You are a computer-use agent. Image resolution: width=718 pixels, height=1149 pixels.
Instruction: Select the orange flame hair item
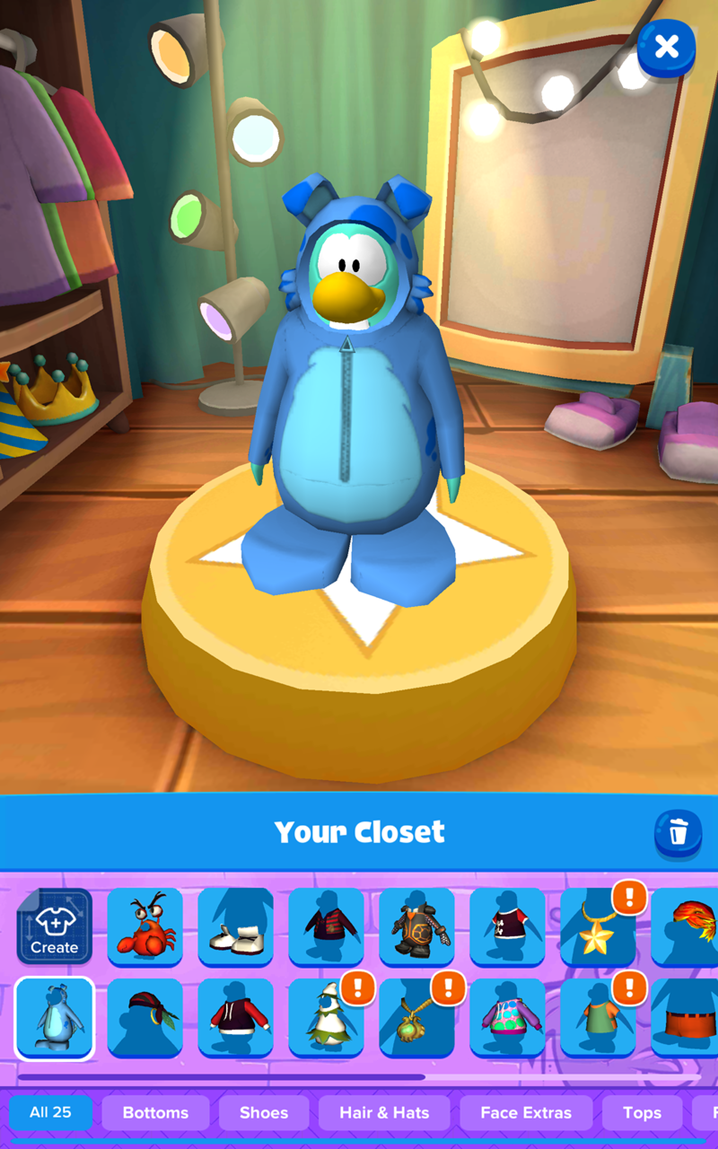point(686,926)
